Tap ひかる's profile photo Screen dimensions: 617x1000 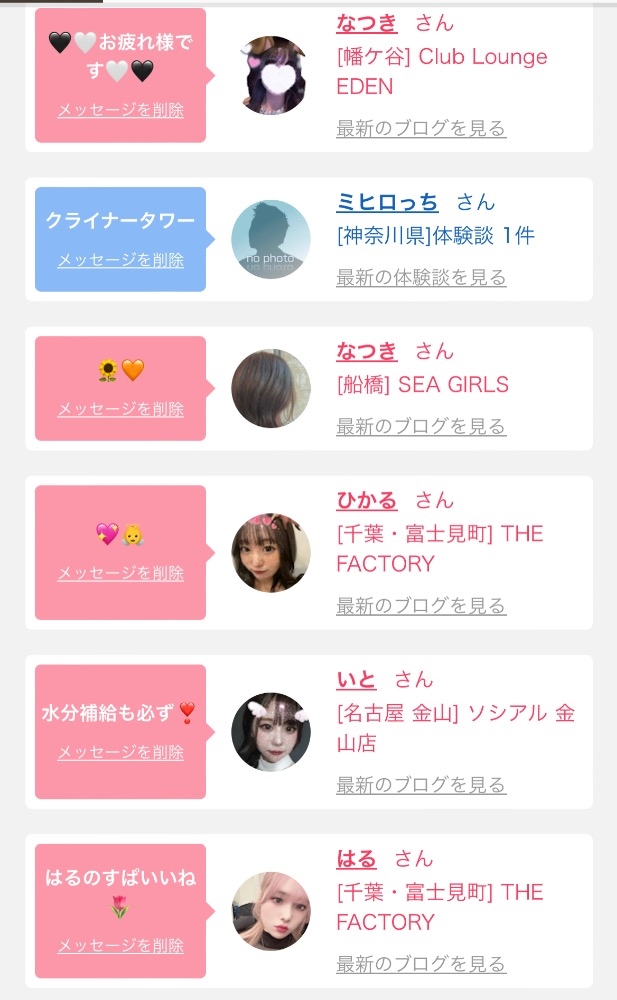[x=271, y=553]
